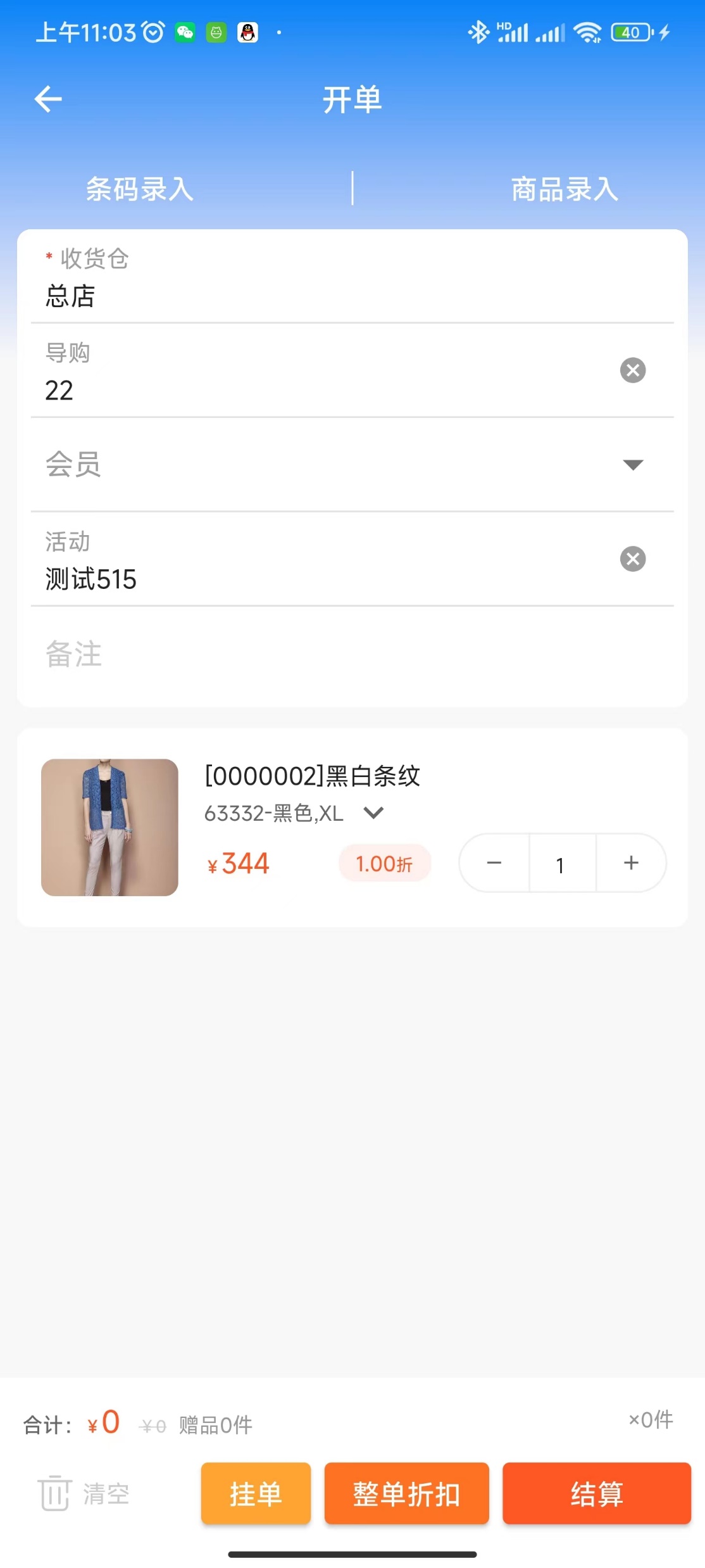This screenshot has width=705, height=1568.
Task: Click the back arrow to leave 开单
Action: [47, 99]
